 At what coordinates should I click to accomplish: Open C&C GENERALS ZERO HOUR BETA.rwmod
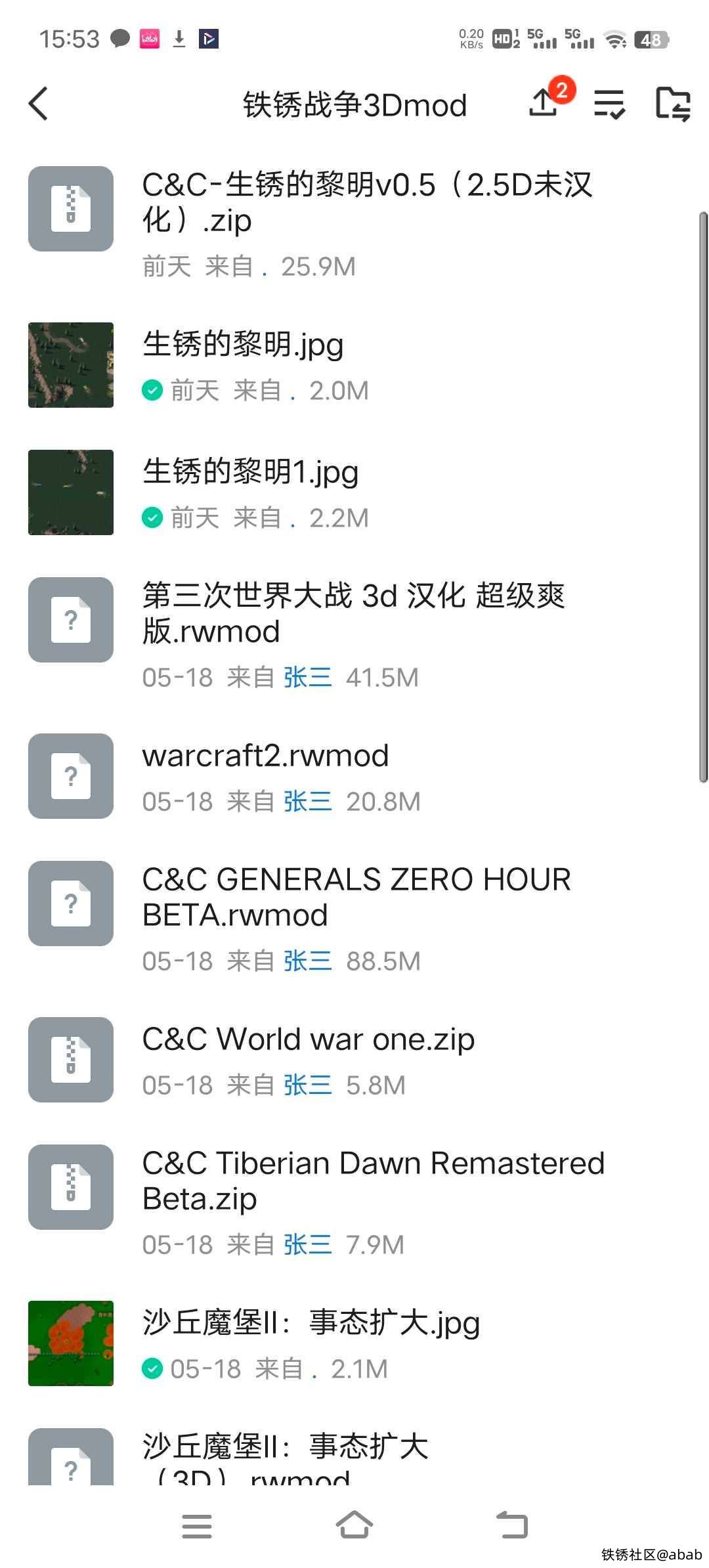coord(354,897)
